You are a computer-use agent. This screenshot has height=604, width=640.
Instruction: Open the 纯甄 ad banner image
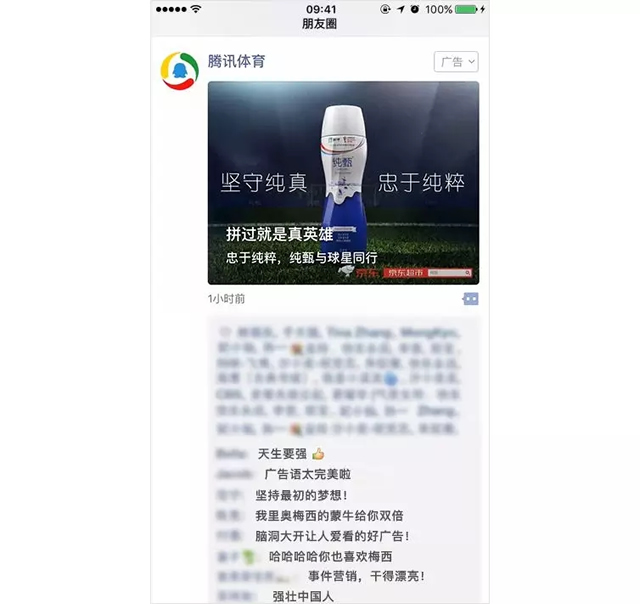pos(343,183)
